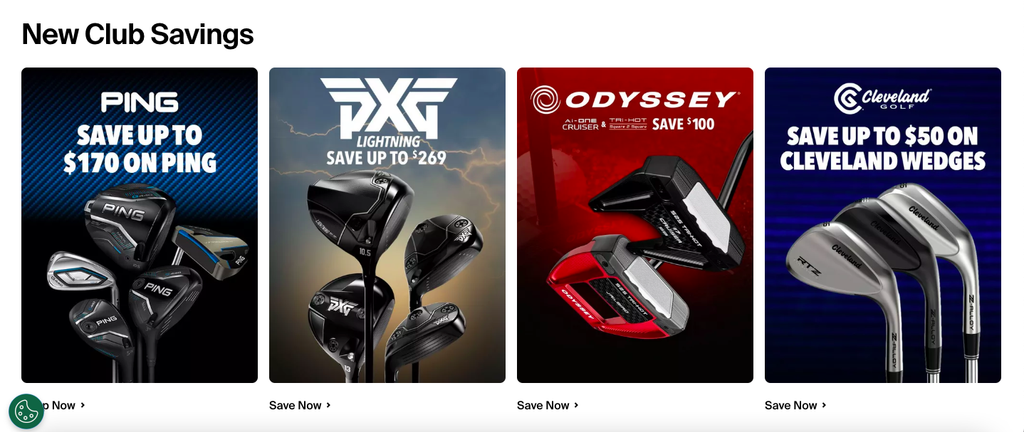
Task: Open the Odyssey putter savings banner
Action: [635, 225]
